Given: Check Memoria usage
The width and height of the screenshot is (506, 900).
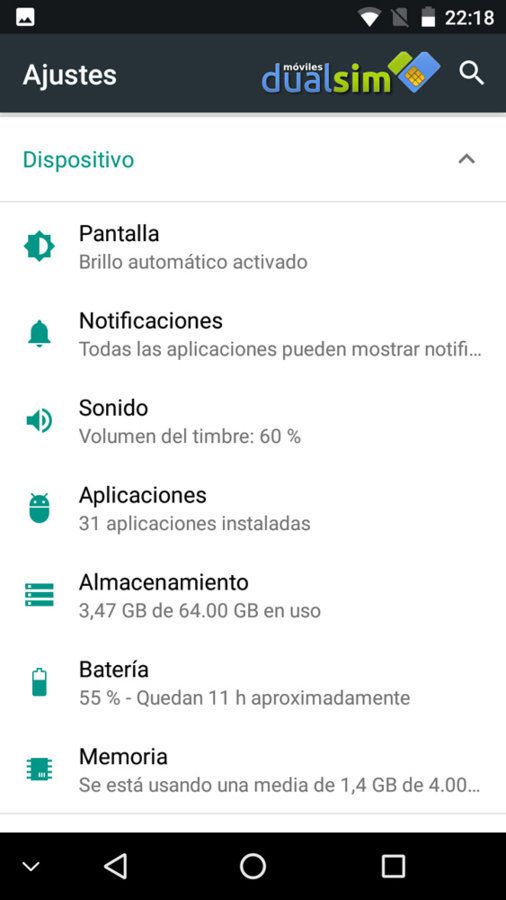Looking at the screenshot, I should [253, 769].
